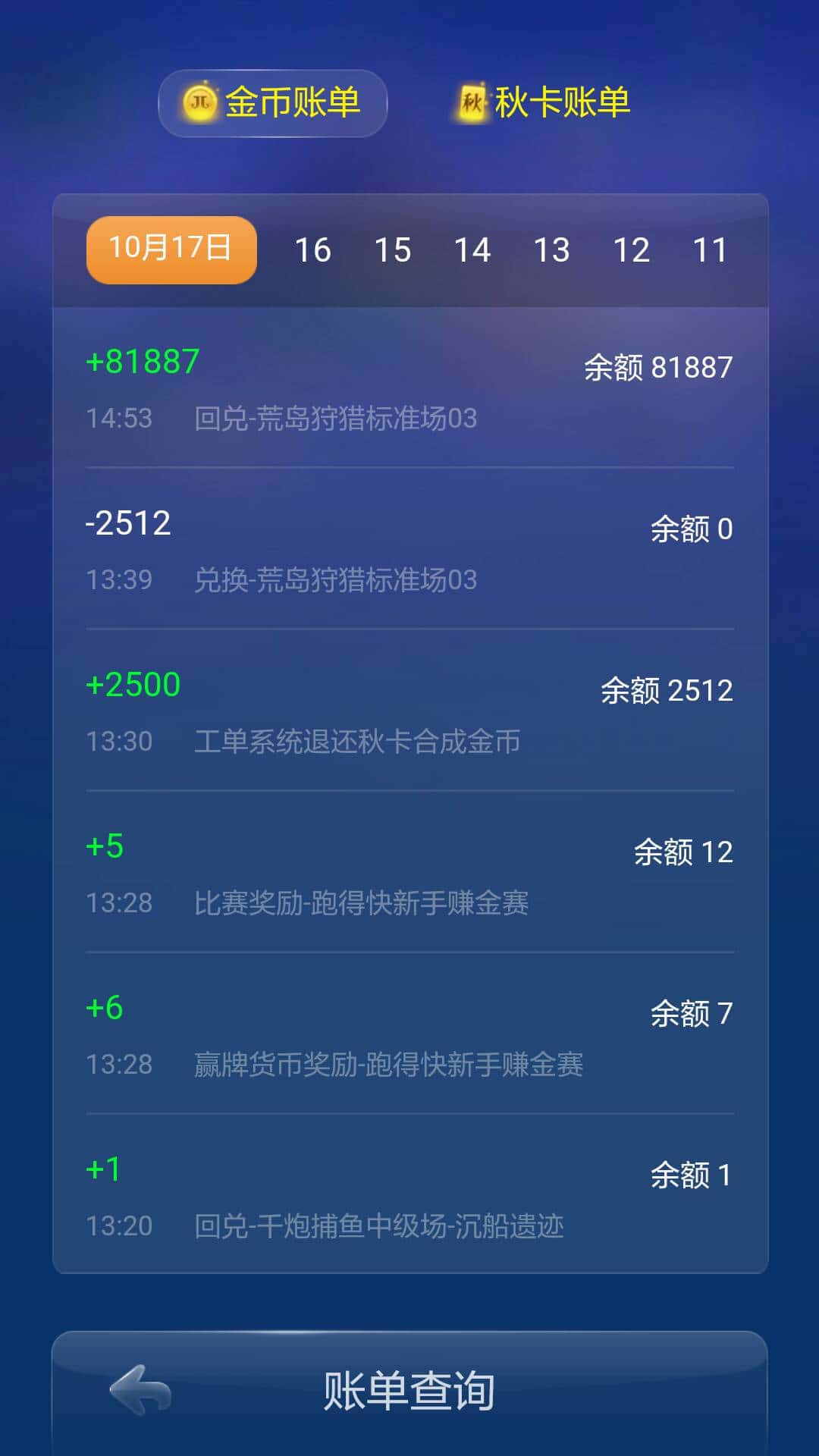Click the gold coin icon beside 金币账单
The height and width of the screenshot is (1456, 819).
click(x=197, y=103)
